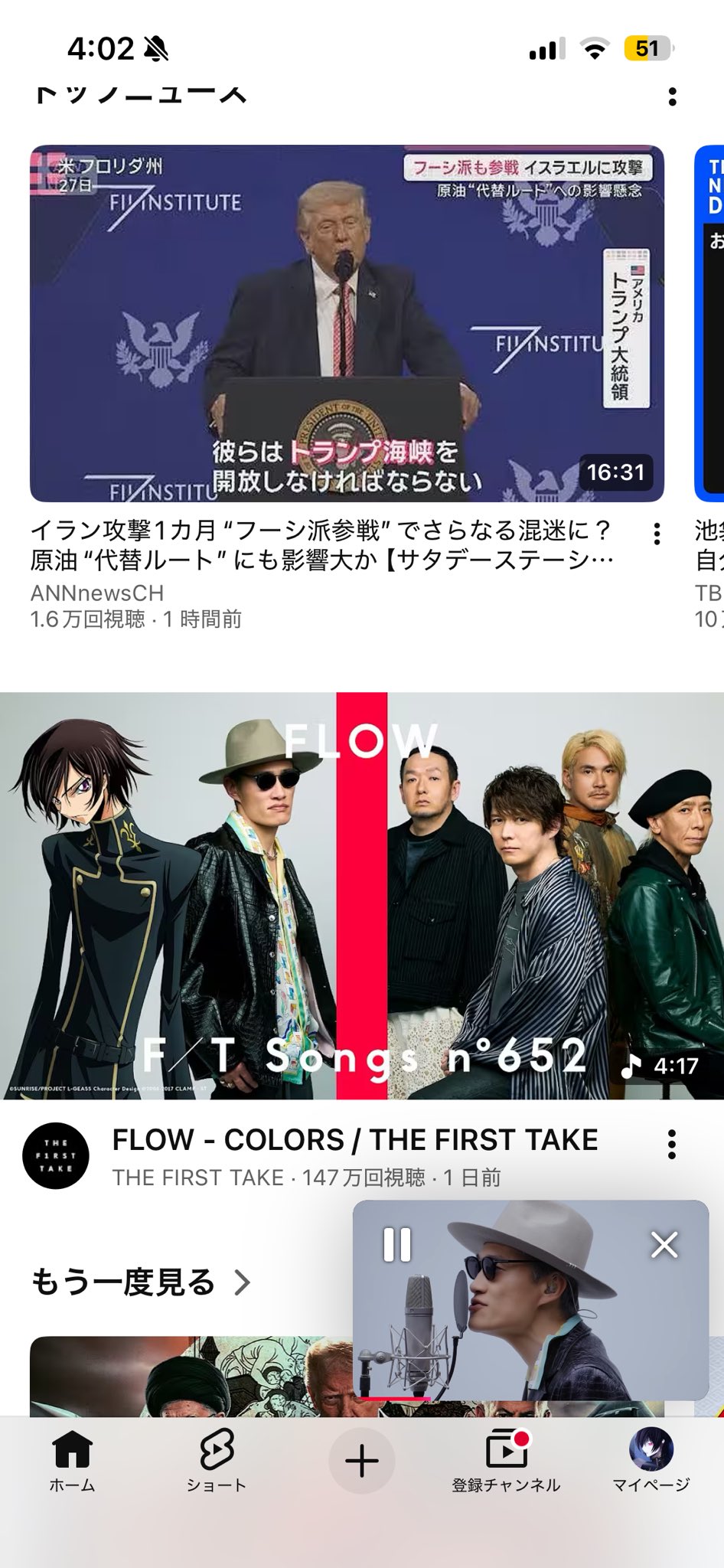The height and width of the screenshot is (1568, 724).
Task: Play the FLOW - COLORS / THE FIRST TAKE video
Action: coord(361,896)
